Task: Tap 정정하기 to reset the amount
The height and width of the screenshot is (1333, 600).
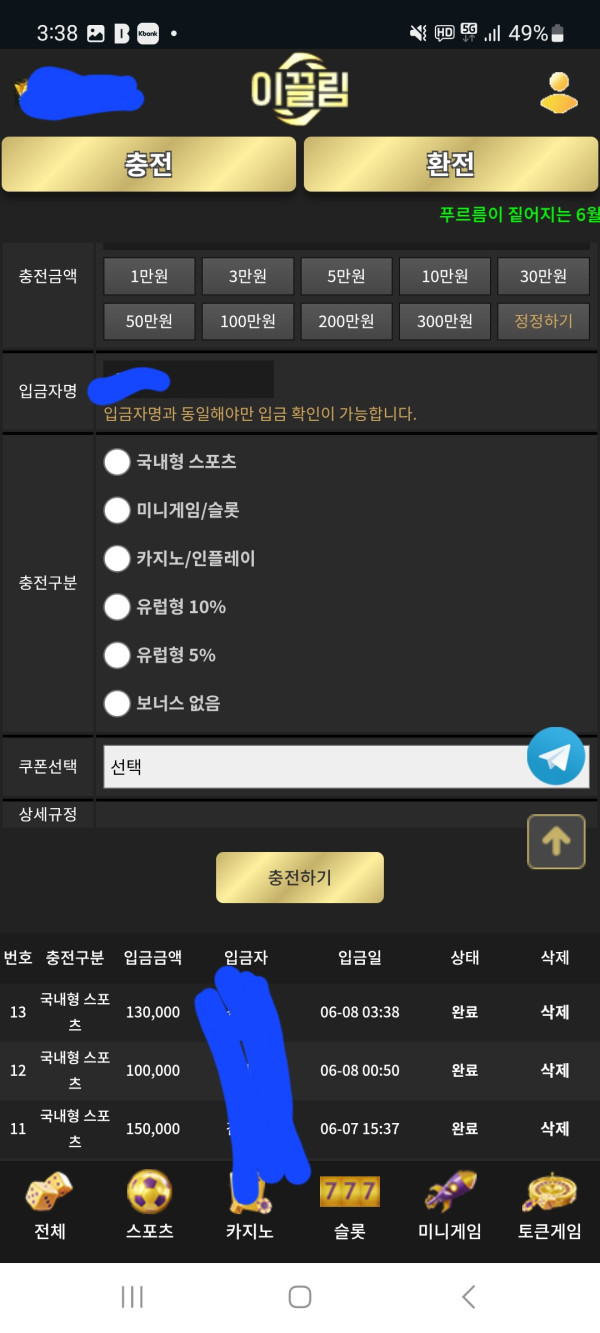Action: pos(543,321)
